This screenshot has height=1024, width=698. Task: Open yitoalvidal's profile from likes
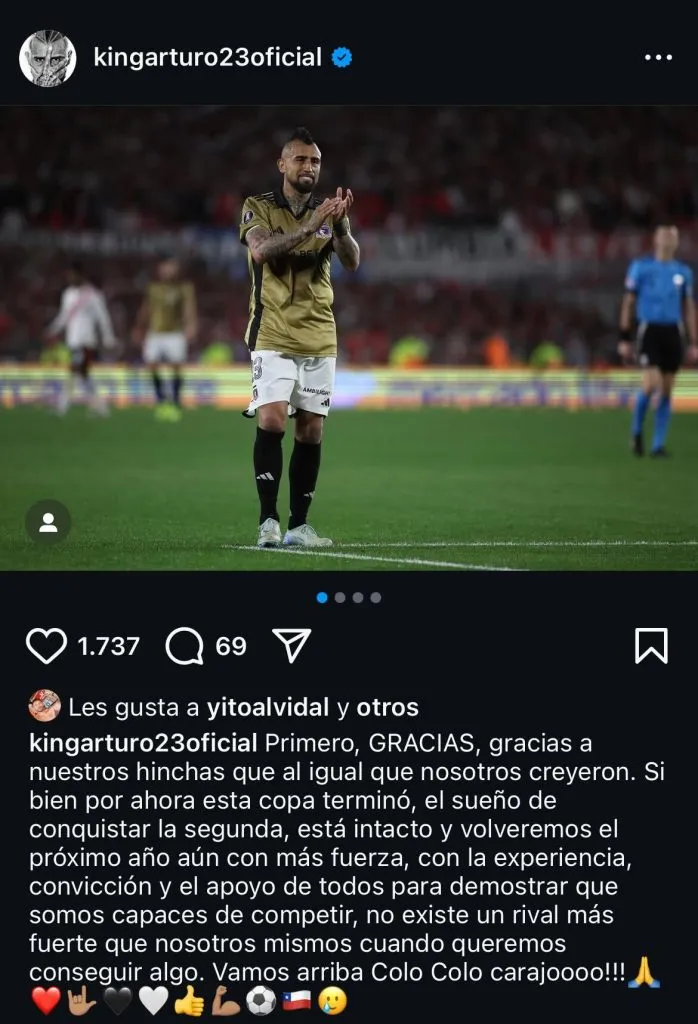pos(267,708)
